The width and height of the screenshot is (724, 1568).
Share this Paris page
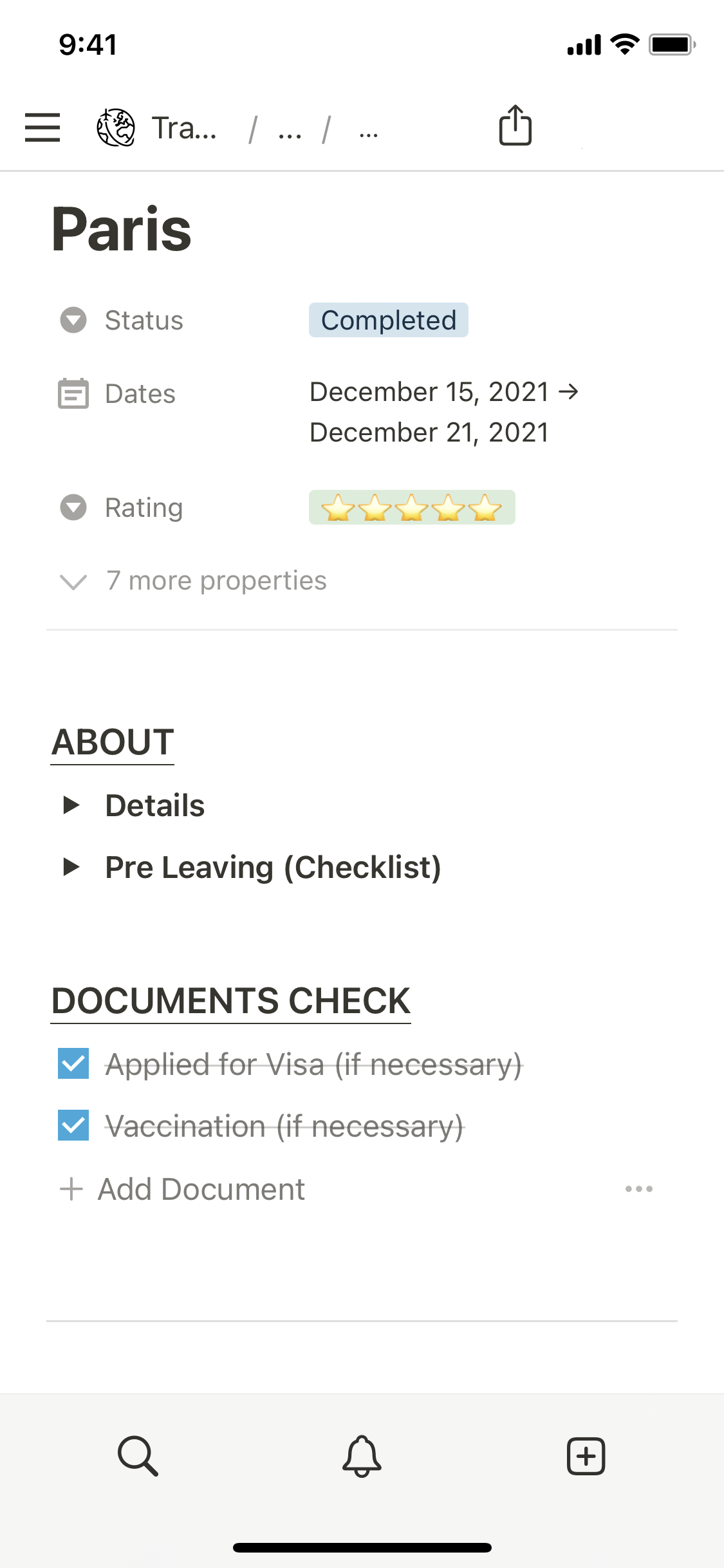point(515,126)
